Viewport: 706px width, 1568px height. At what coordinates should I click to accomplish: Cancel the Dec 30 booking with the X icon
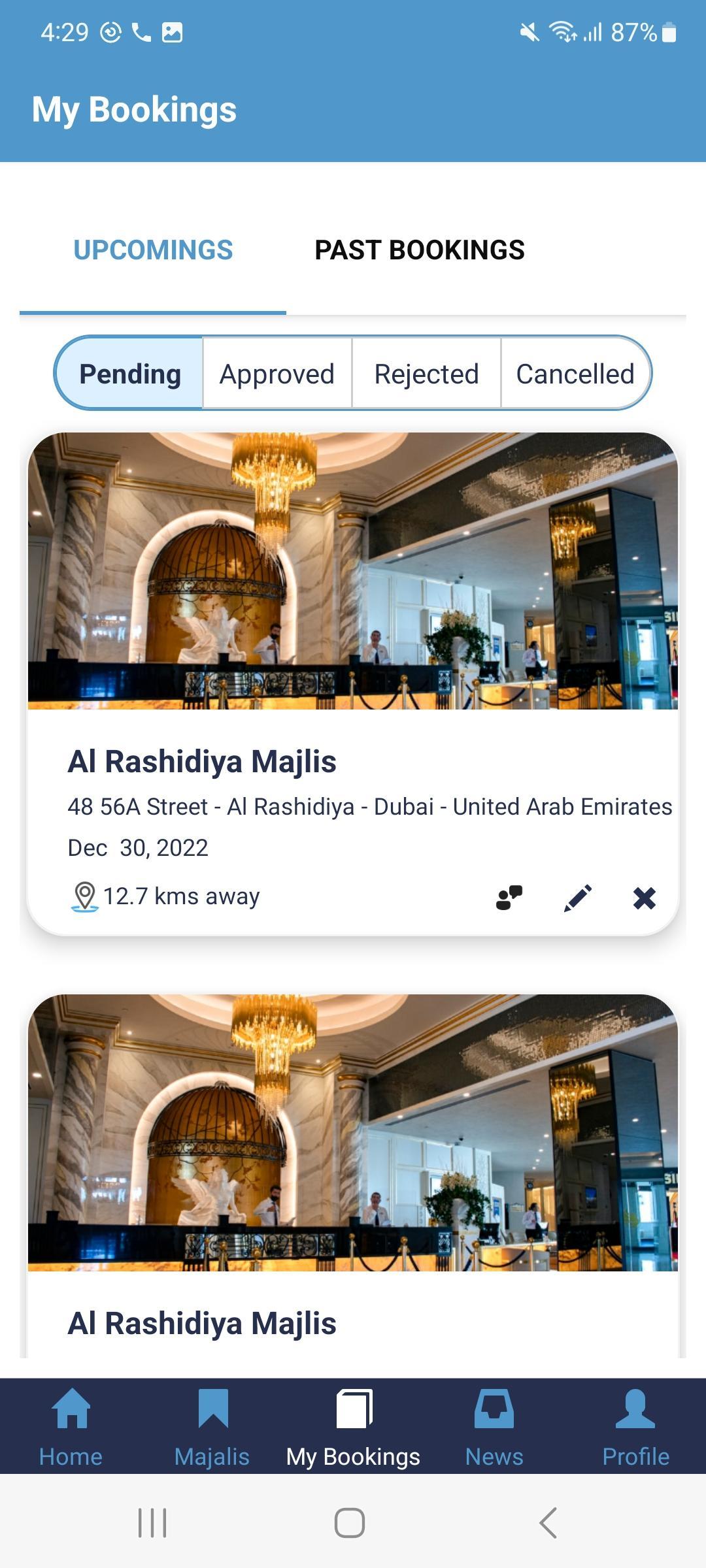point(645,898)
